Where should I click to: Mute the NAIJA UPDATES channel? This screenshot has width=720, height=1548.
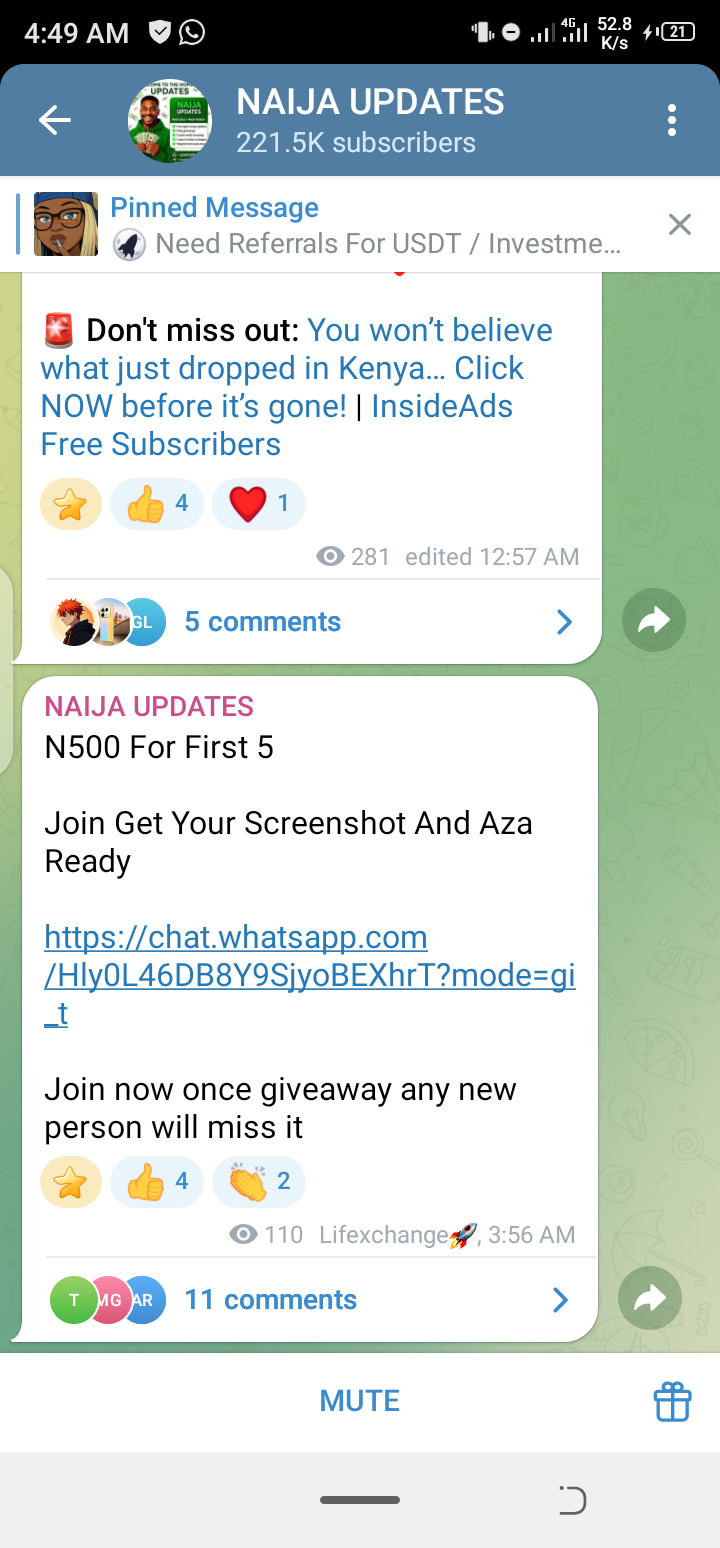[360, 1401]
